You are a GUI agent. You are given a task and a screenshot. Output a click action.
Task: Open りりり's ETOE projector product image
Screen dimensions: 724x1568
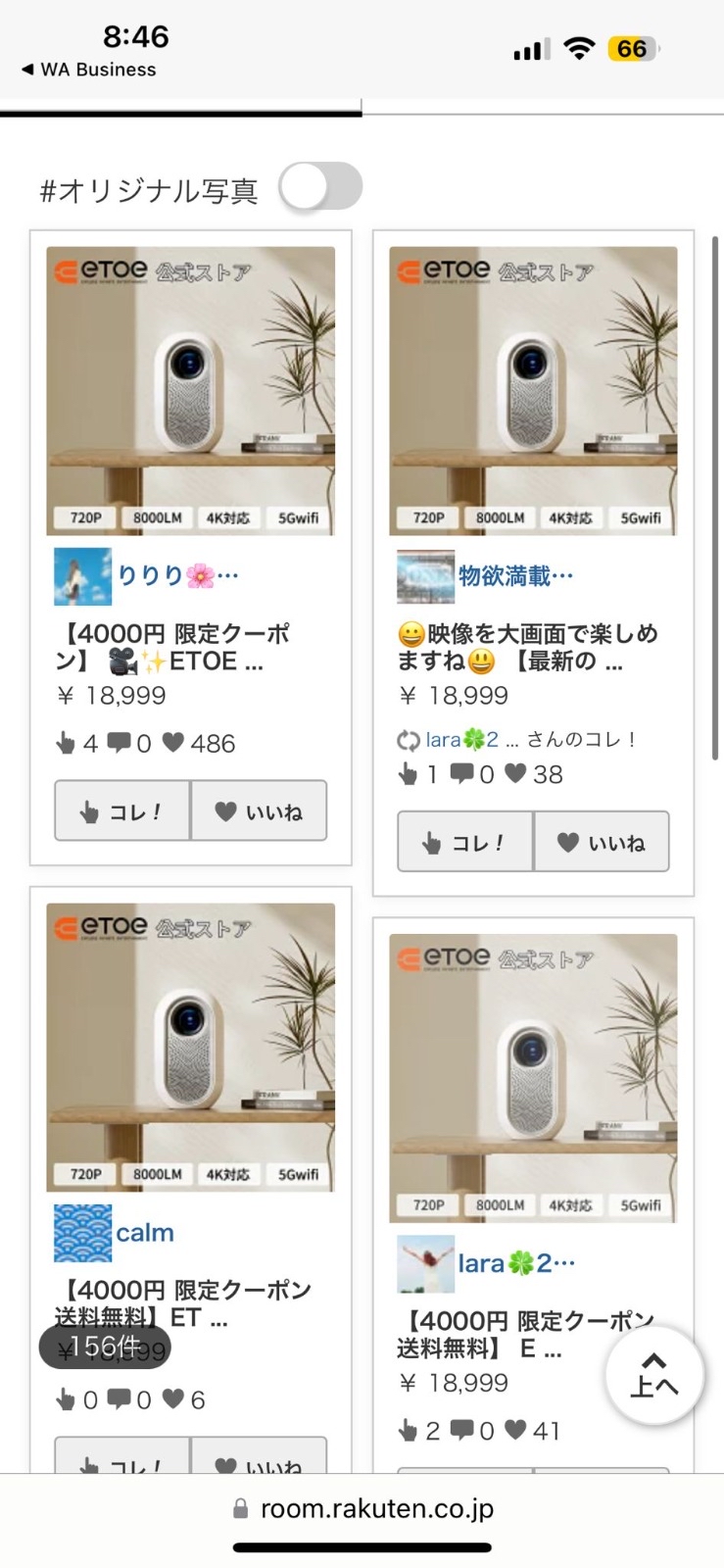191,390
